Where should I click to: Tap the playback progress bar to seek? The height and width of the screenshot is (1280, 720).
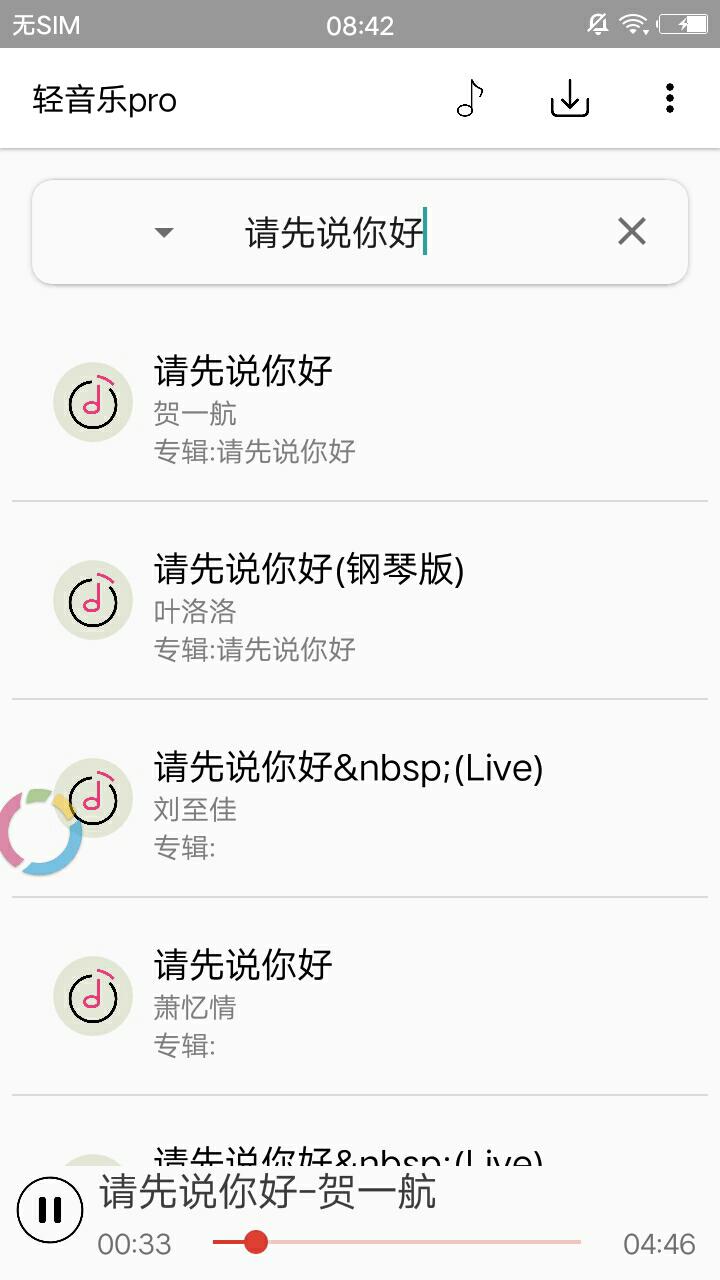[x=397, y=1242]
